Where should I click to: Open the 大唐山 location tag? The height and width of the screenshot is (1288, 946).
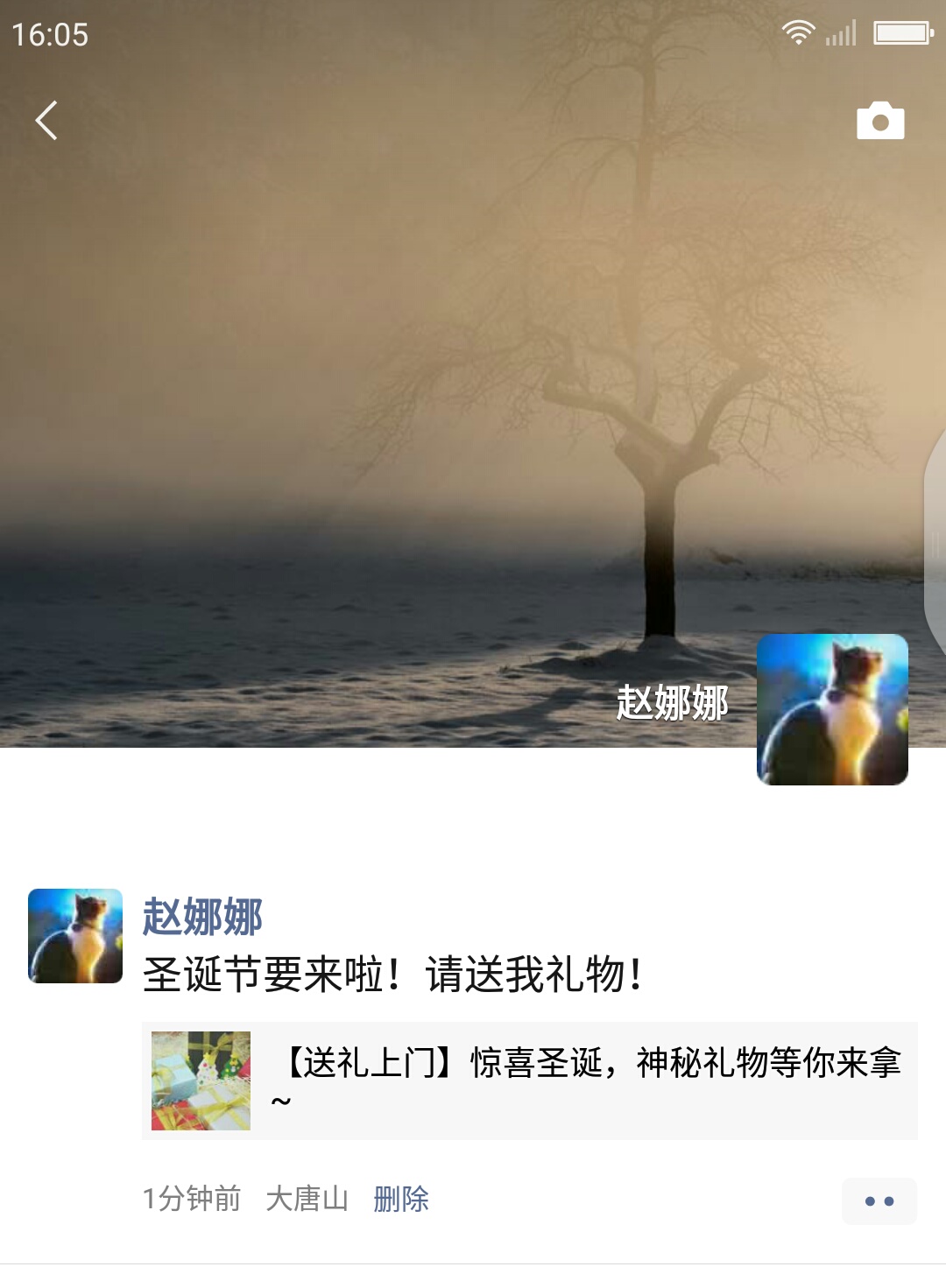click(x=307, y=1199)
